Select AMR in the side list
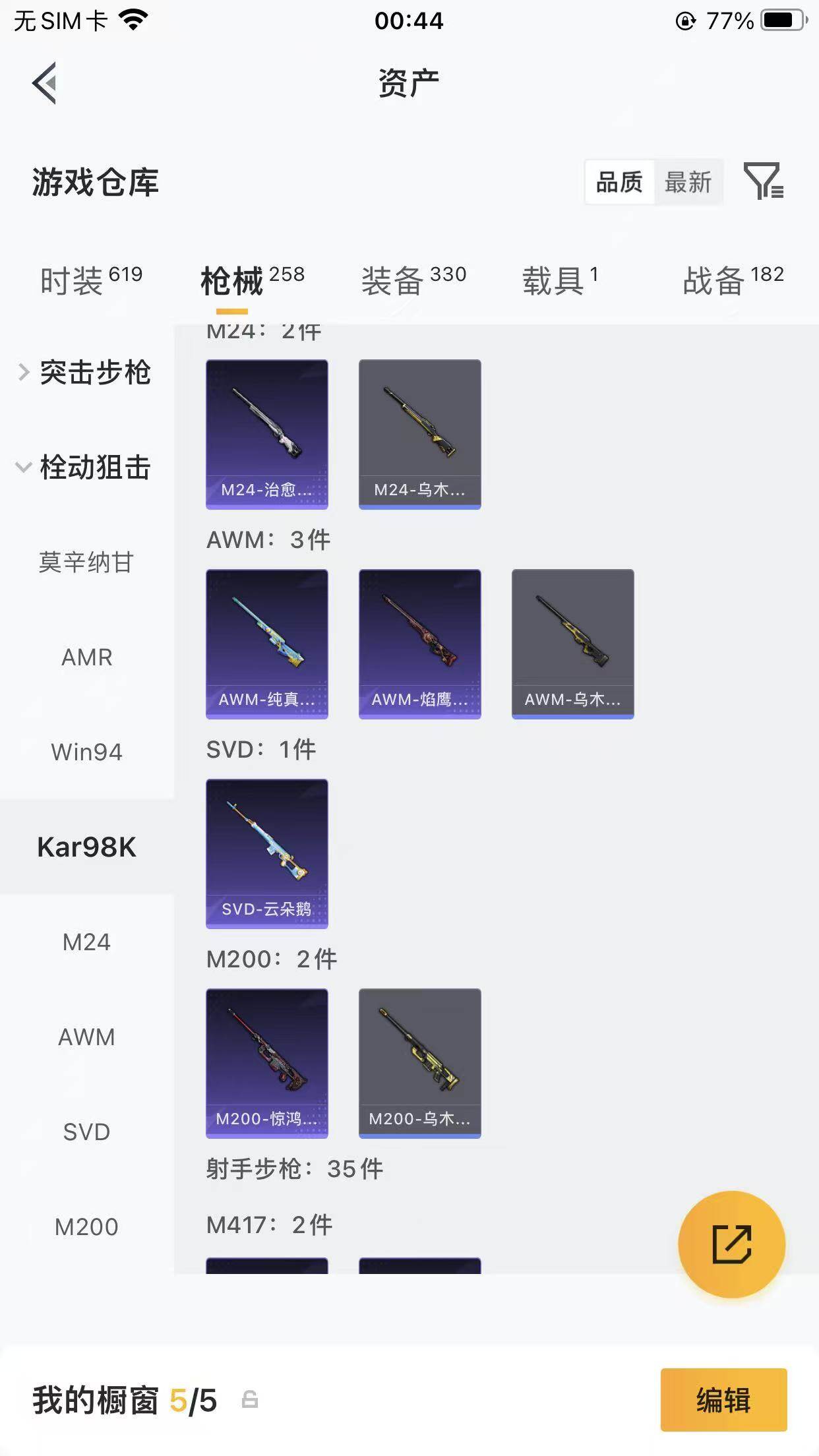Screen dimensions: 819x1456 (86, 657)
